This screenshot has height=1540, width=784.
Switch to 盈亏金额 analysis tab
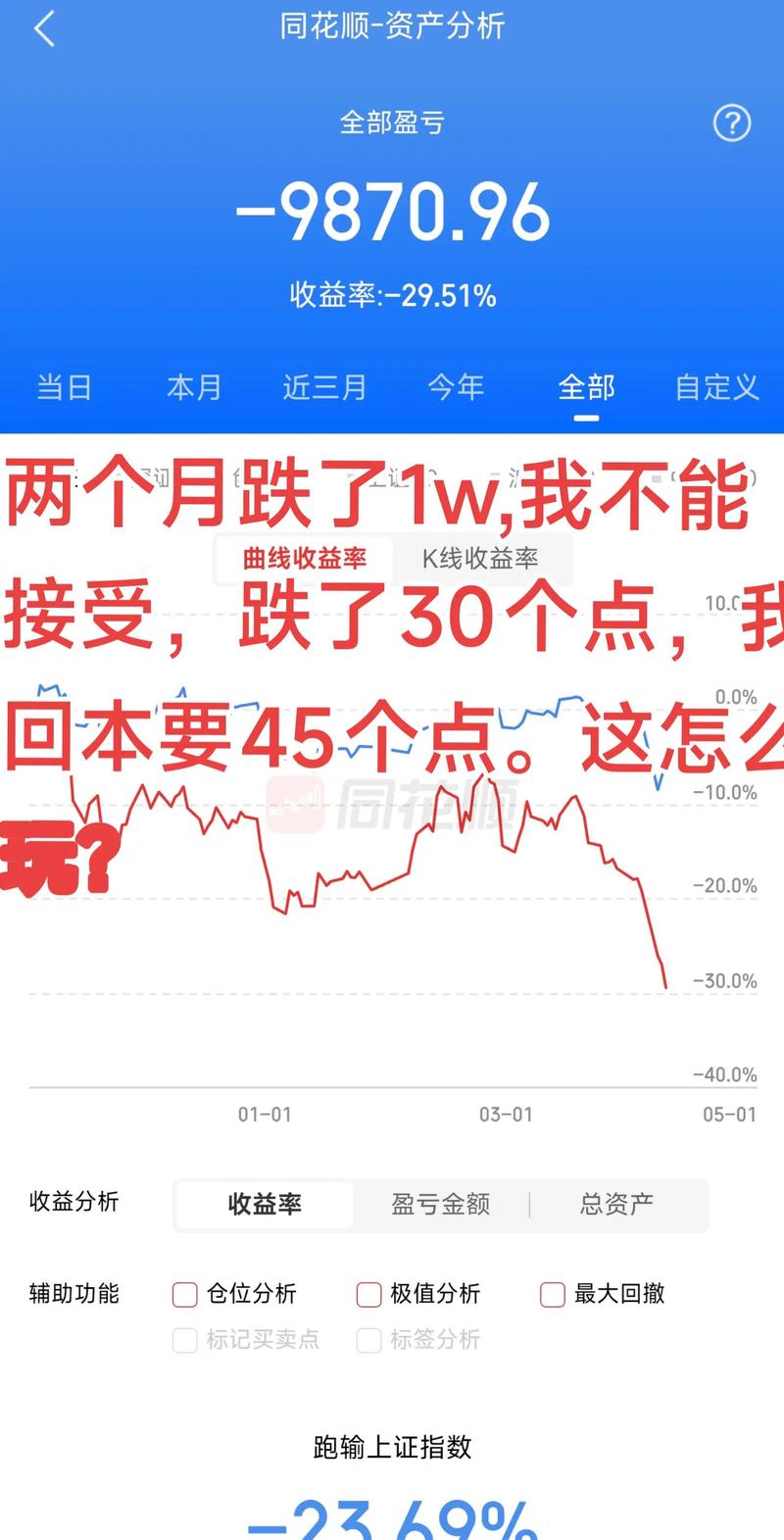[x=439, y=1205]
